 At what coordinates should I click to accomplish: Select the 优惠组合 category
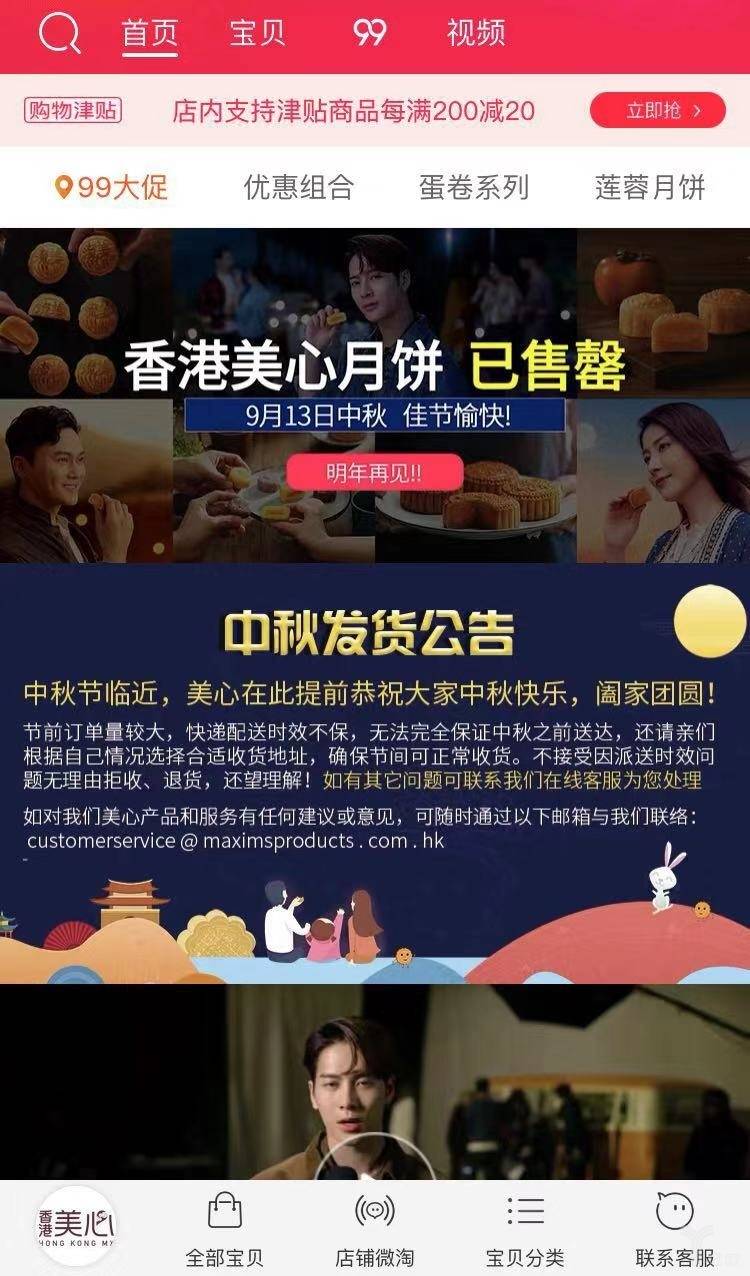point(298,188)
